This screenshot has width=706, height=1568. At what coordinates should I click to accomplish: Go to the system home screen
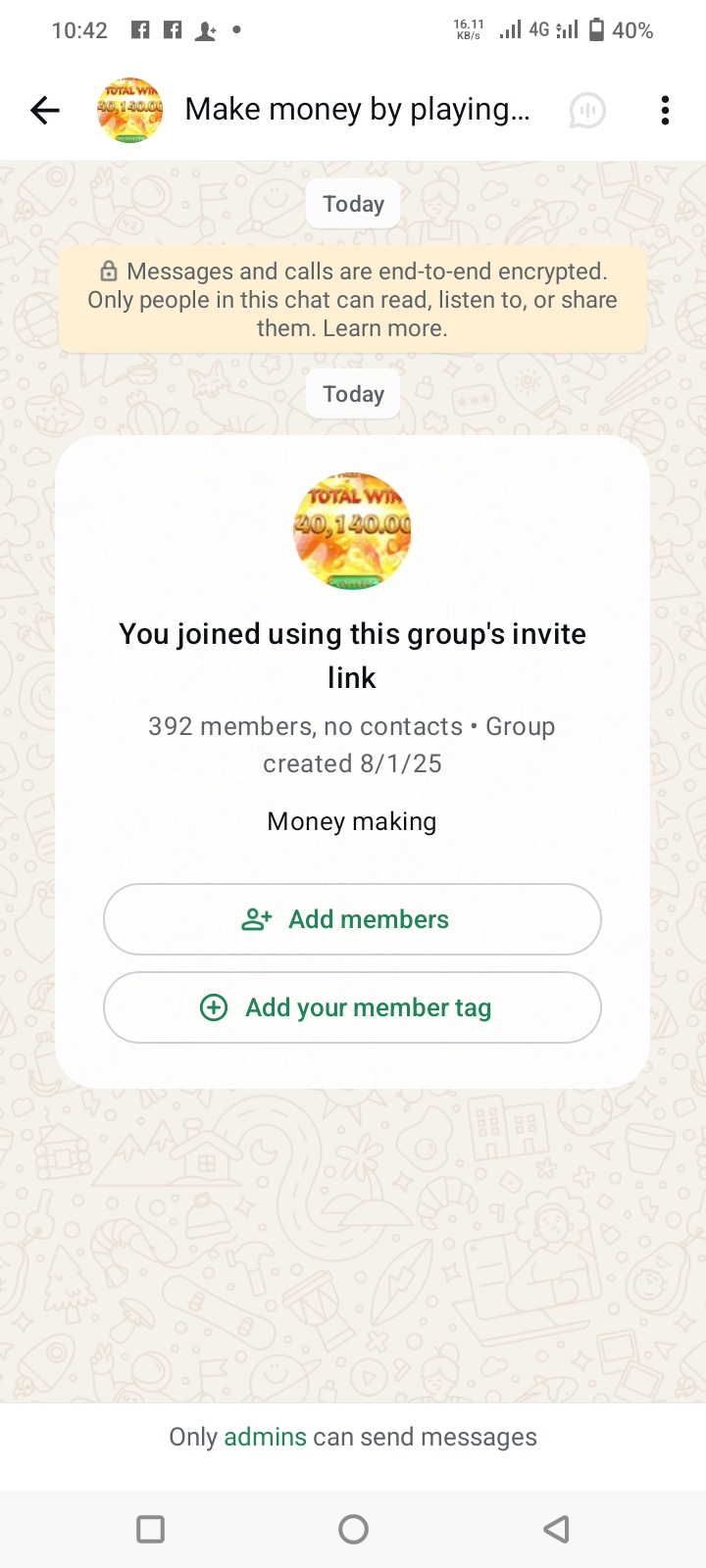[353, 1529]
